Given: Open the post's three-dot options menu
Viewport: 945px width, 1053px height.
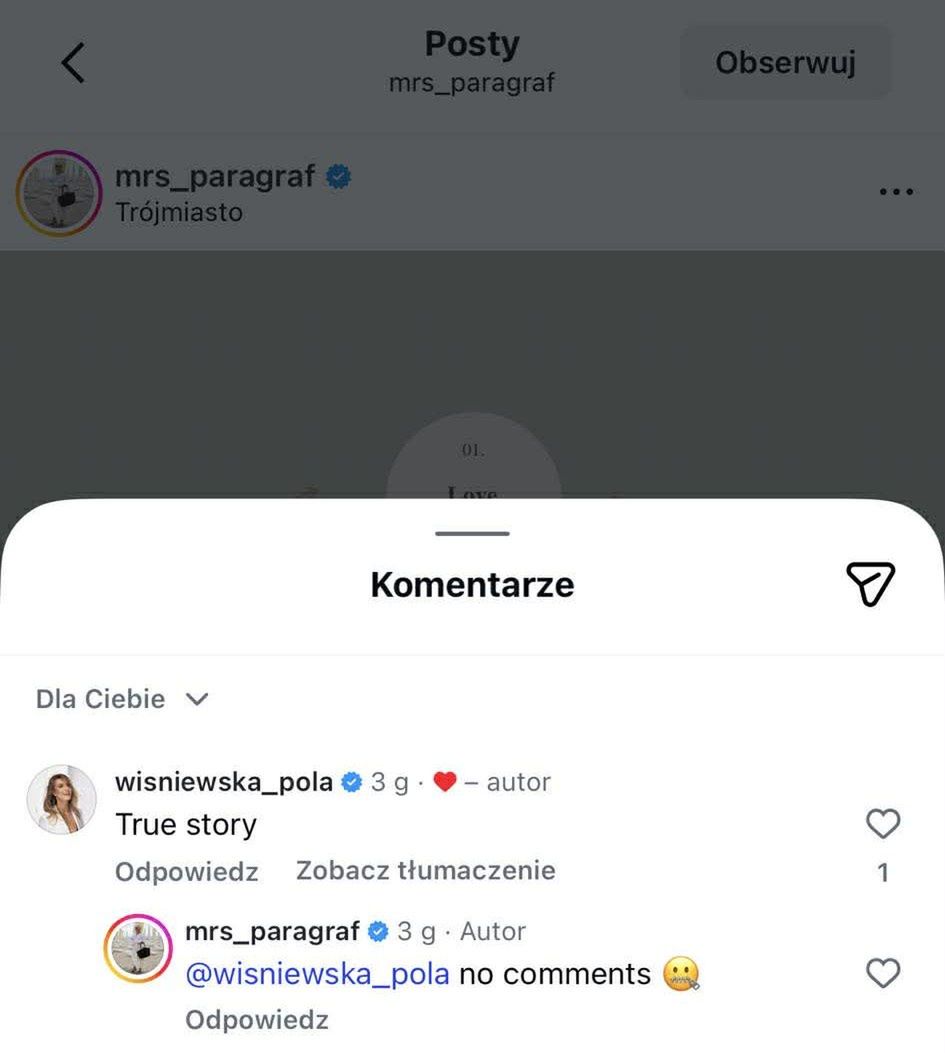Looking at the screenshot, I should (895, 192).
